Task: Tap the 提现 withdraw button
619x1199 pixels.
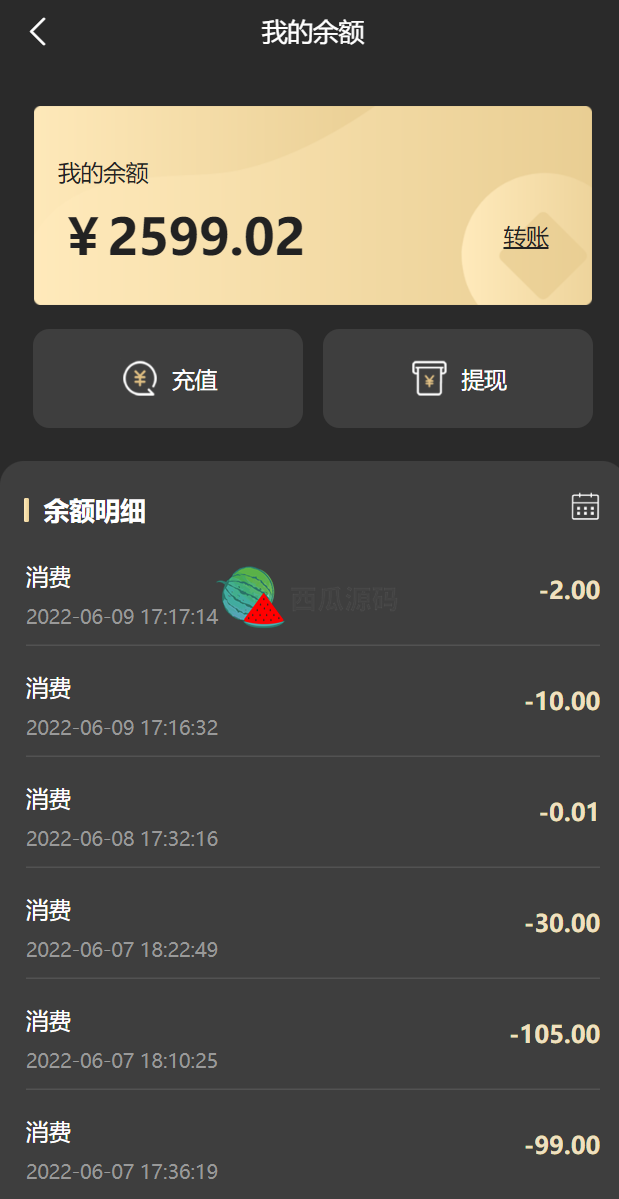Action: pyautogui.click(x=458, y=379)
